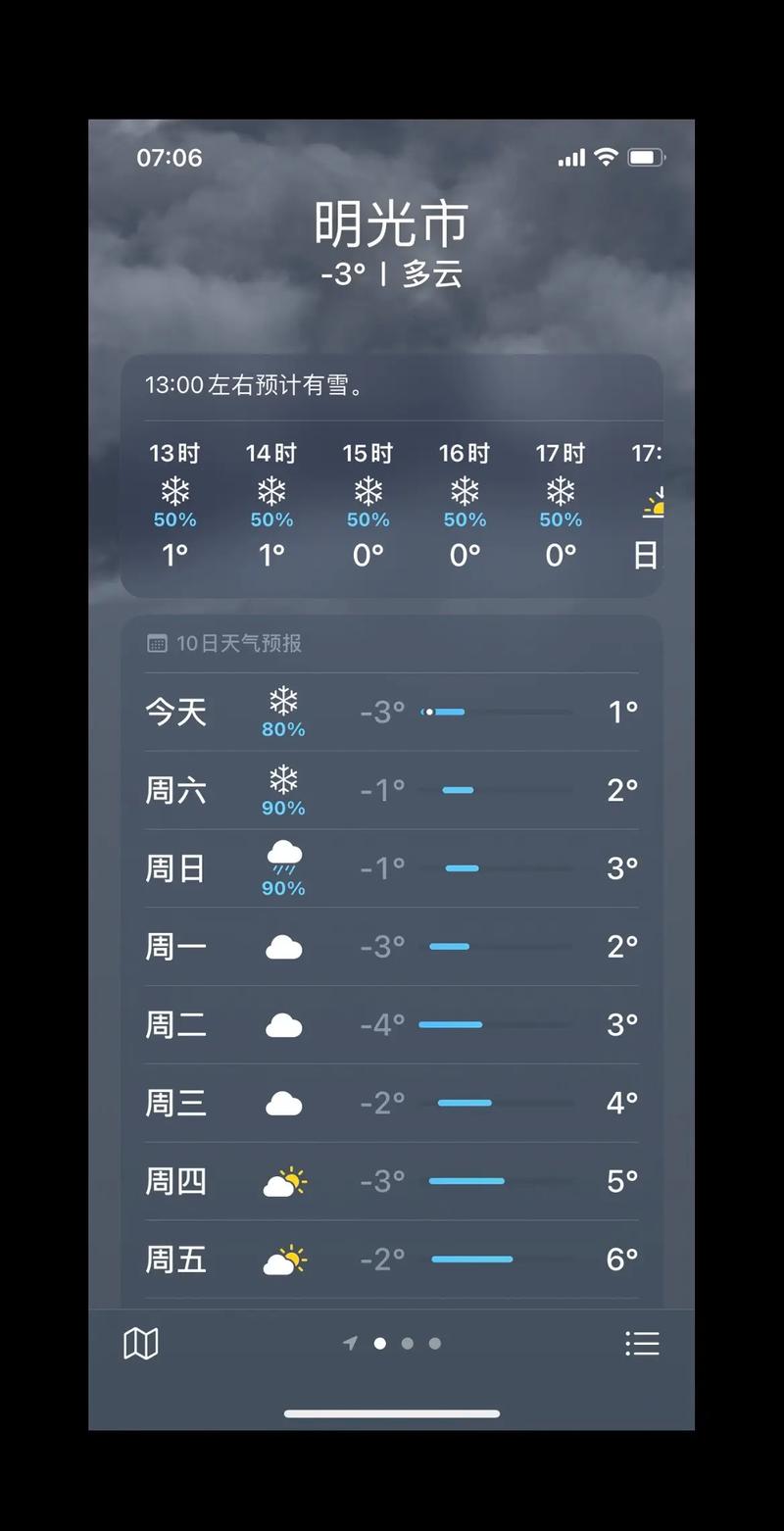Viewport: 784px width, 1531px height.
Task: Tap the location arrow near the page dots
Action: point(350,1343)
